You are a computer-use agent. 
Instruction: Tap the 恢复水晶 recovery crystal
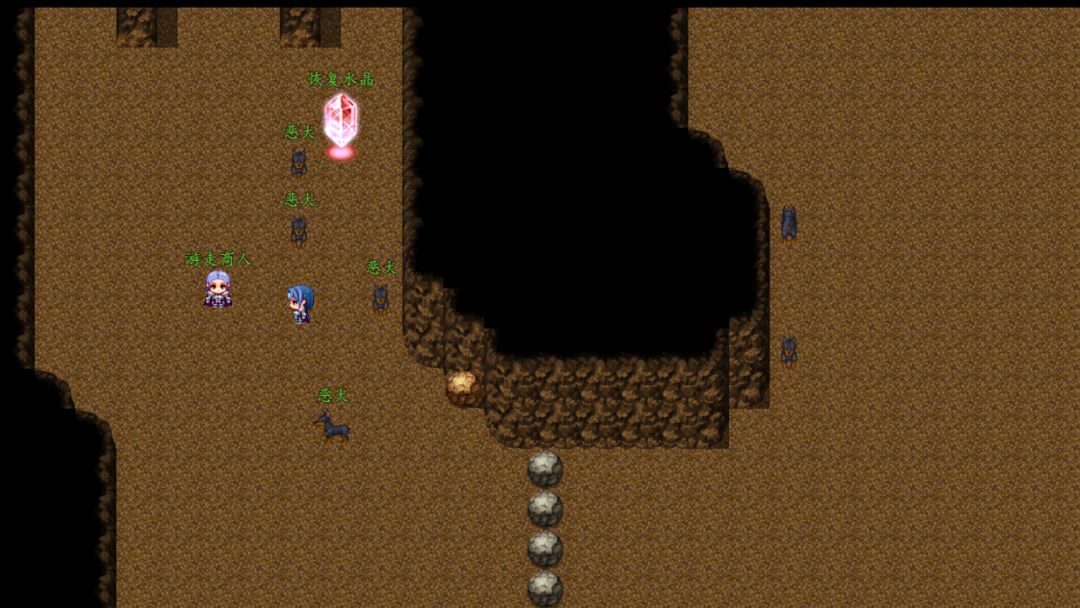[340, 123]
